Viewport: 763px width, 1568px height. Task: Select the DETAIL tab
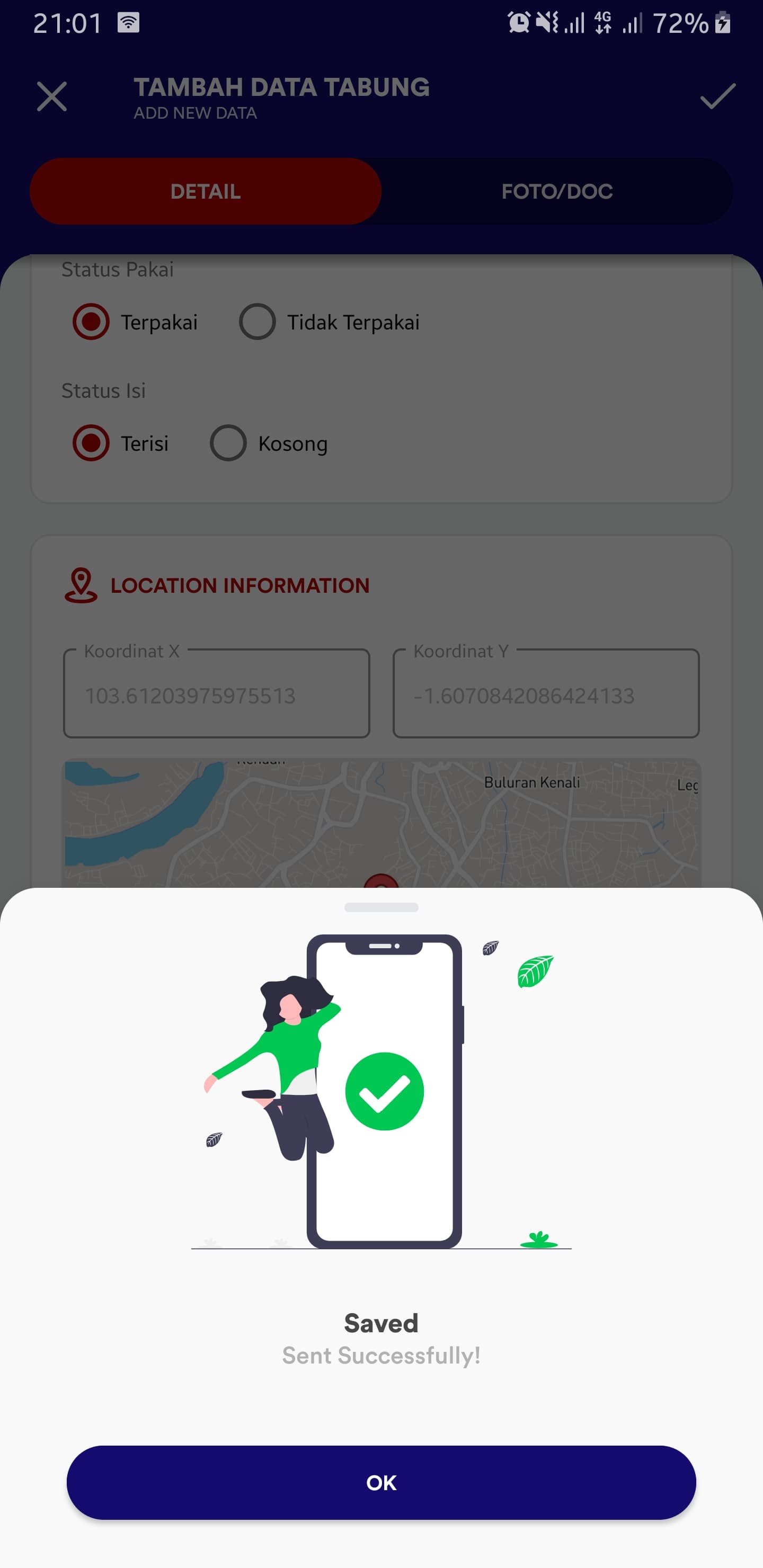(x=206, y=192)
